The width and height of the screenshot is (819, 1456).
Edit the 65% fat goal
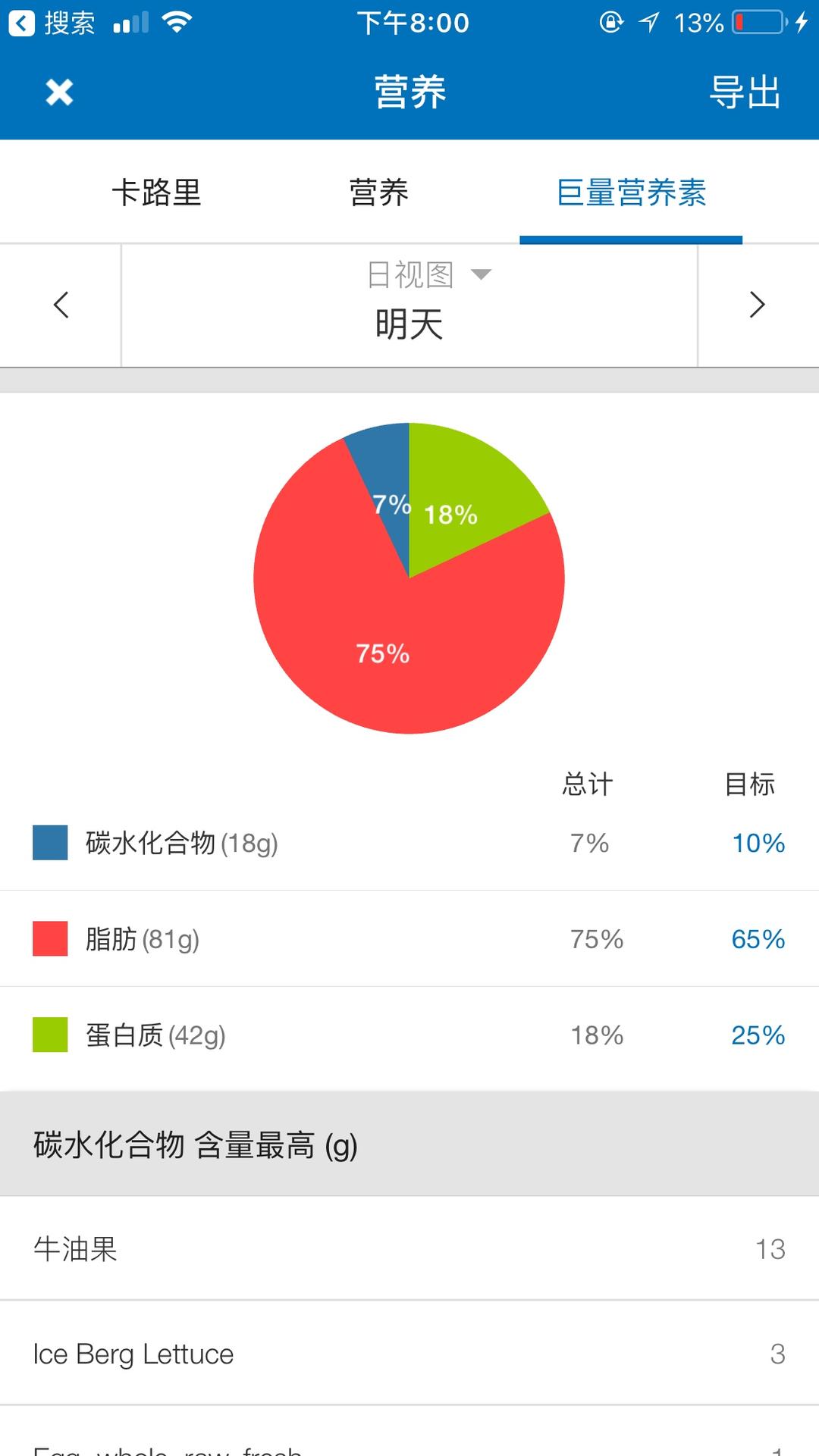click(x=758, y=939)
